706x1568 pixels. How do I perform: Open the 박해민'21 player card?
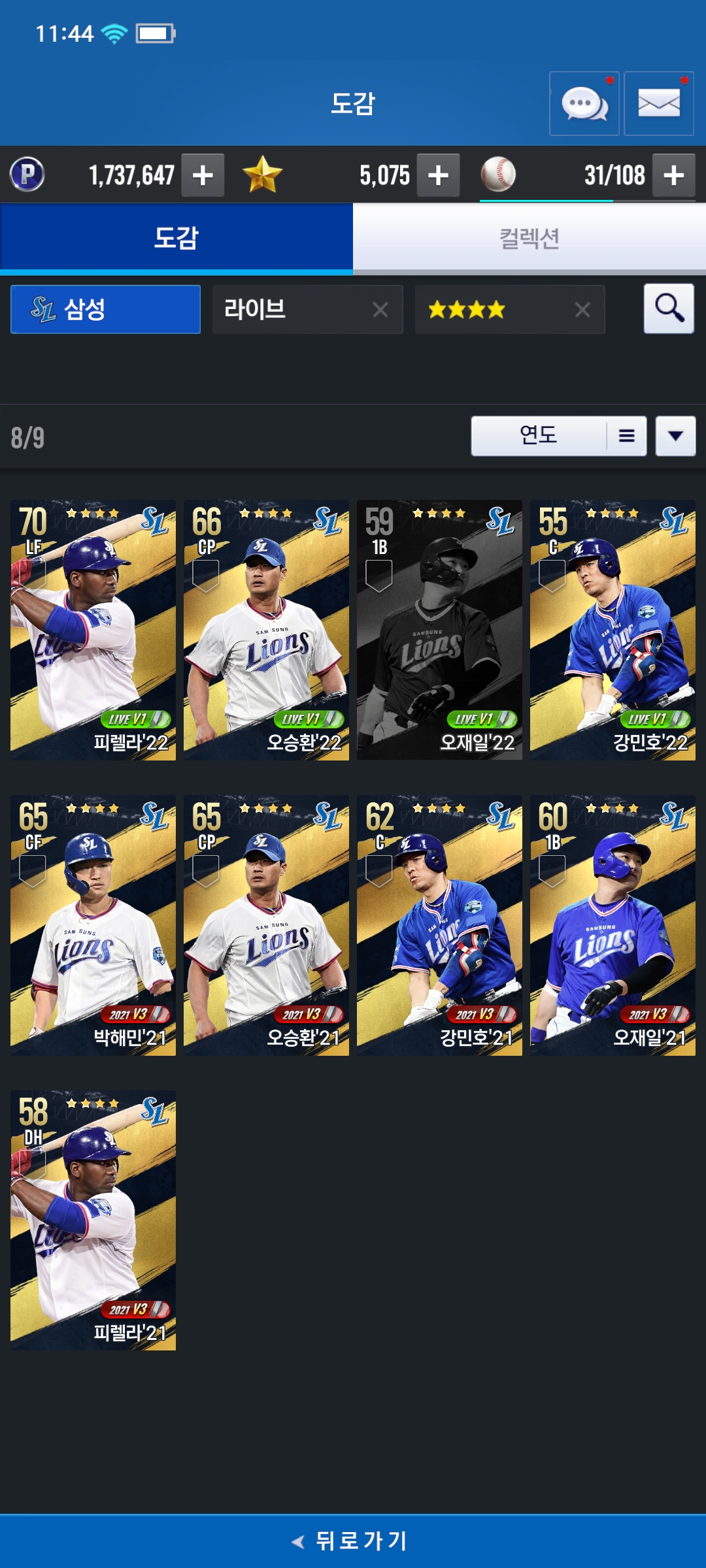tap(93, 925)
